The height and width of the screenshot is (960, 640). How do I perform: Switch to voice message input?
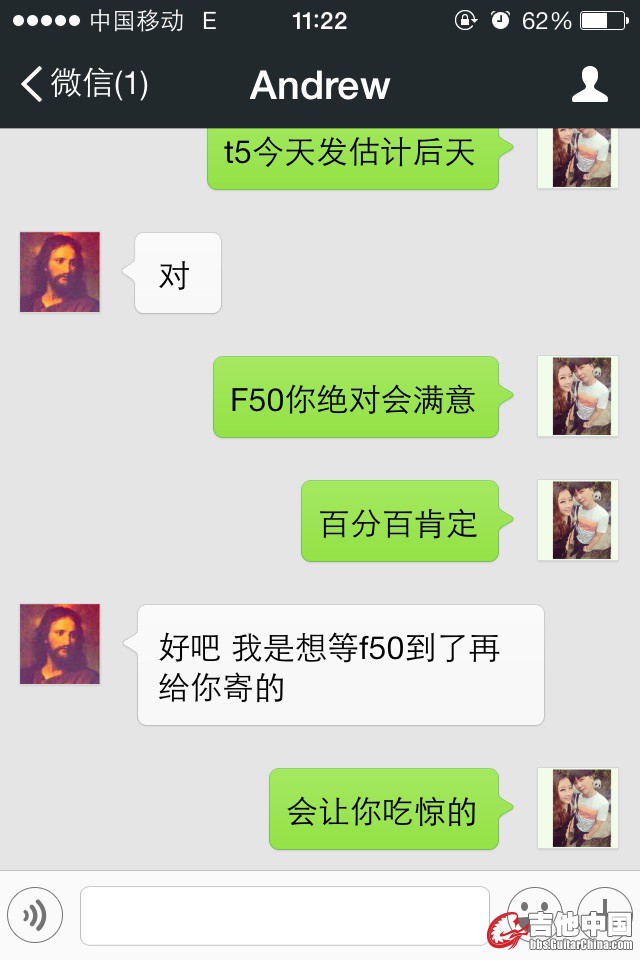(x=35, y=914)
